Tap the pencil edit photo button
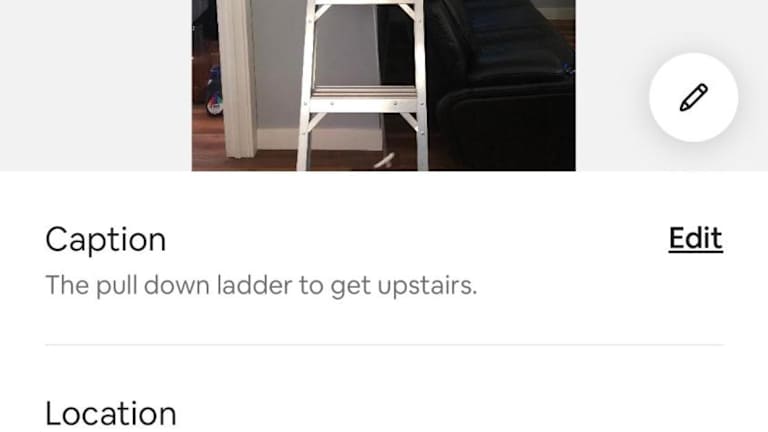 pos(693,98)
